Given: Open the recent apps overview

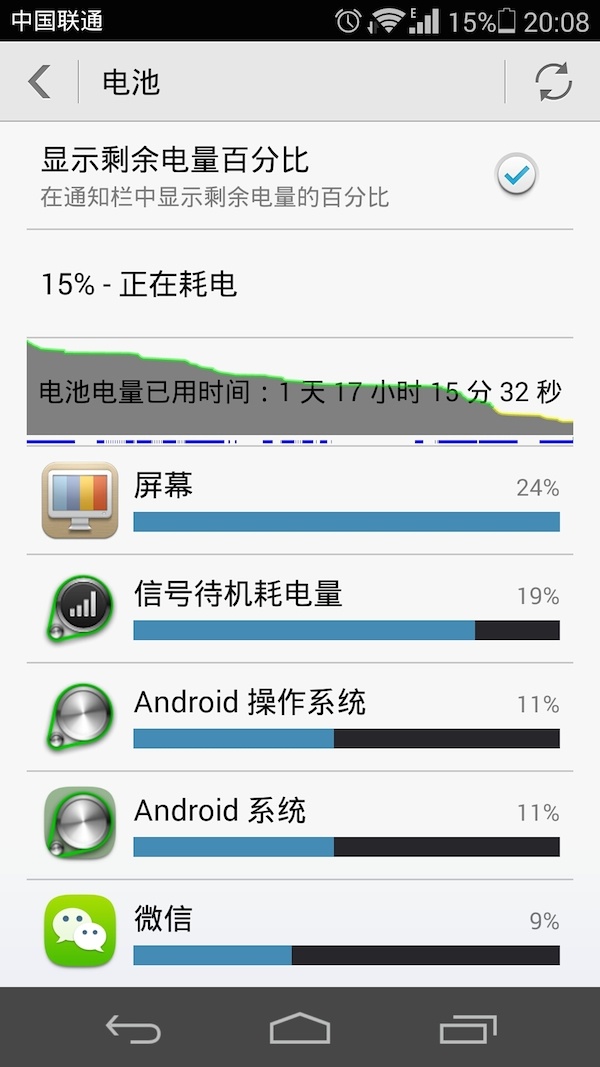Looking at the screenshot, I should (x=468, y=1028).
